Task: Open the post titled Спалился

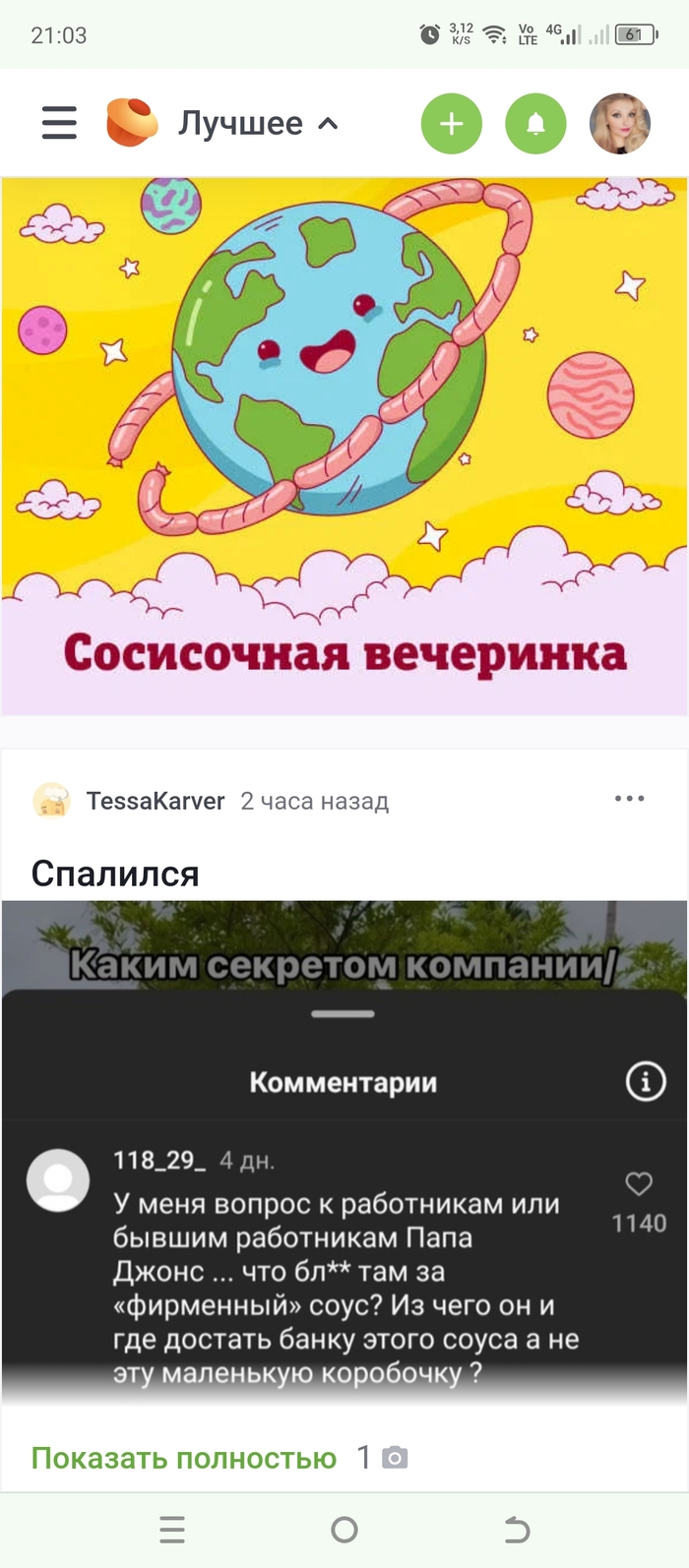Action: (x=115, y=874)
